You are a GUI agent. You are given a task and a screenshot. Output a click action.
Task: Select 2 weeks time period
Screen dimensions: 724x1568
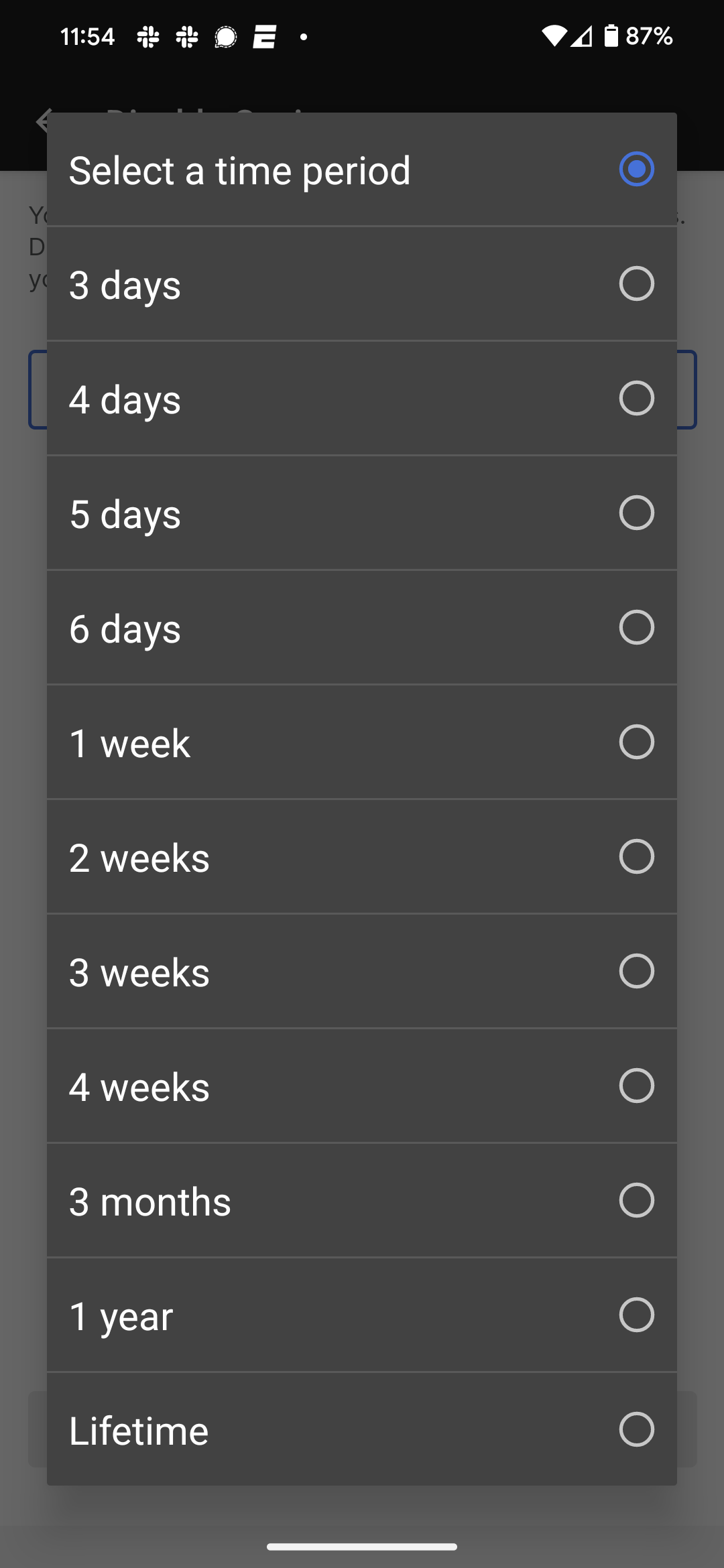tap(362, 857)
